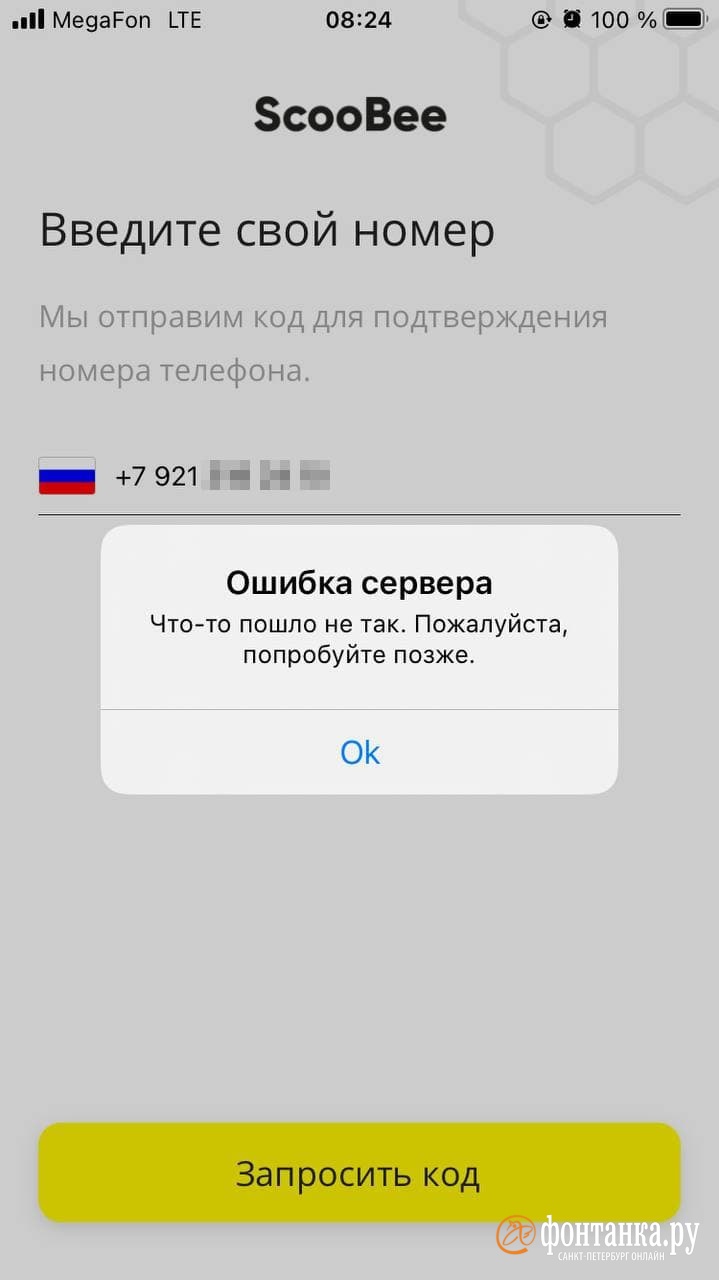Dismiss the server error with Ok

click(x=359, y=752)
